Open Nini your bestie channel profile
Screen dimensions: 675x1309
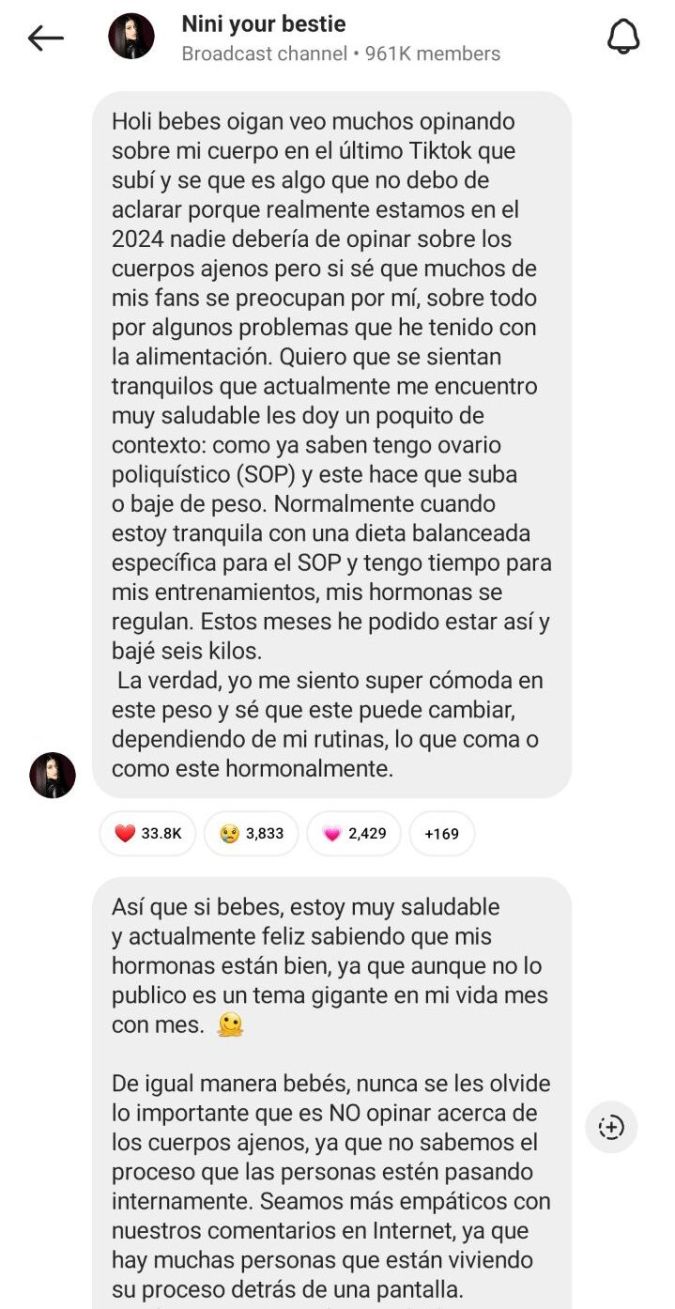(264, 24)
